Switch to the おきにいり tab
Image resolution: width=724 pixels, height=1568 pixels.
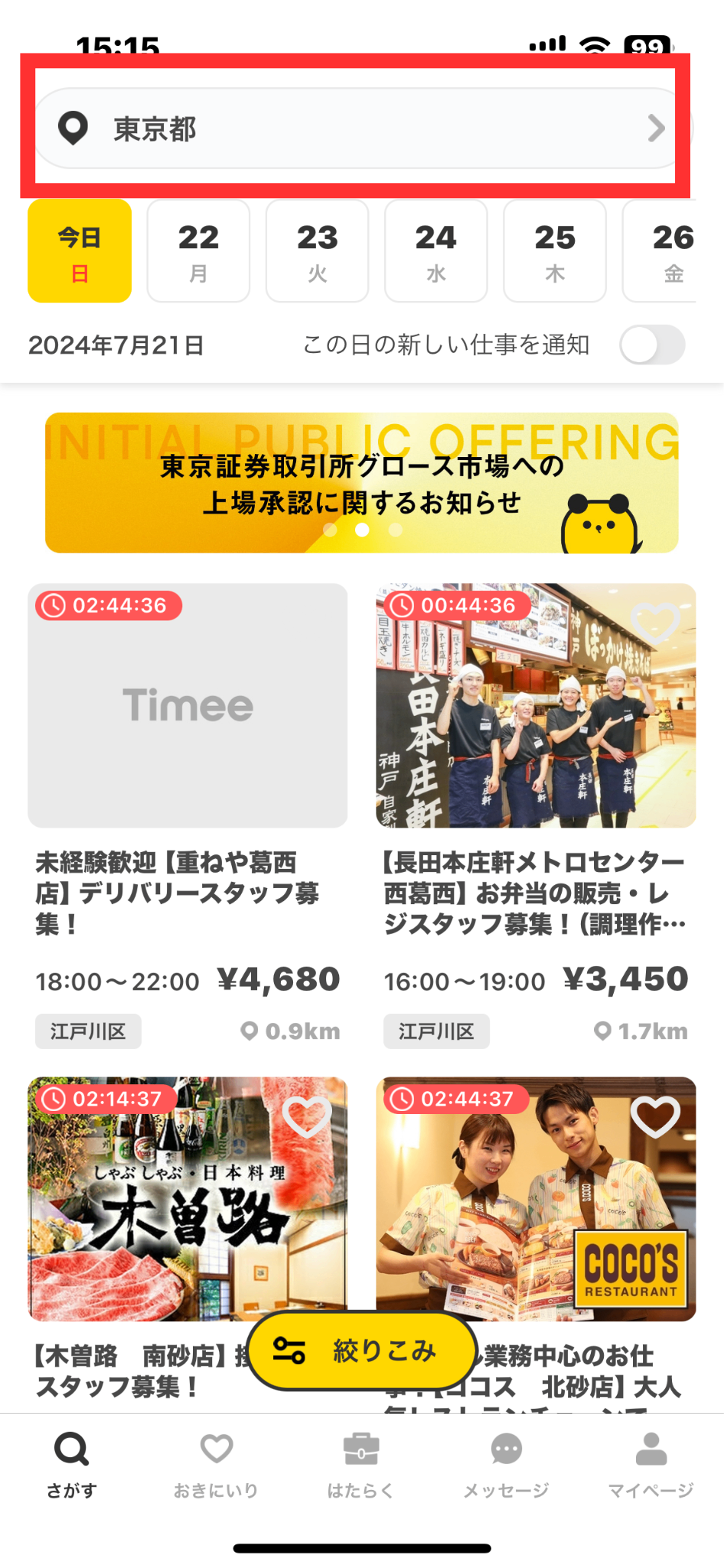[216, 1464]
